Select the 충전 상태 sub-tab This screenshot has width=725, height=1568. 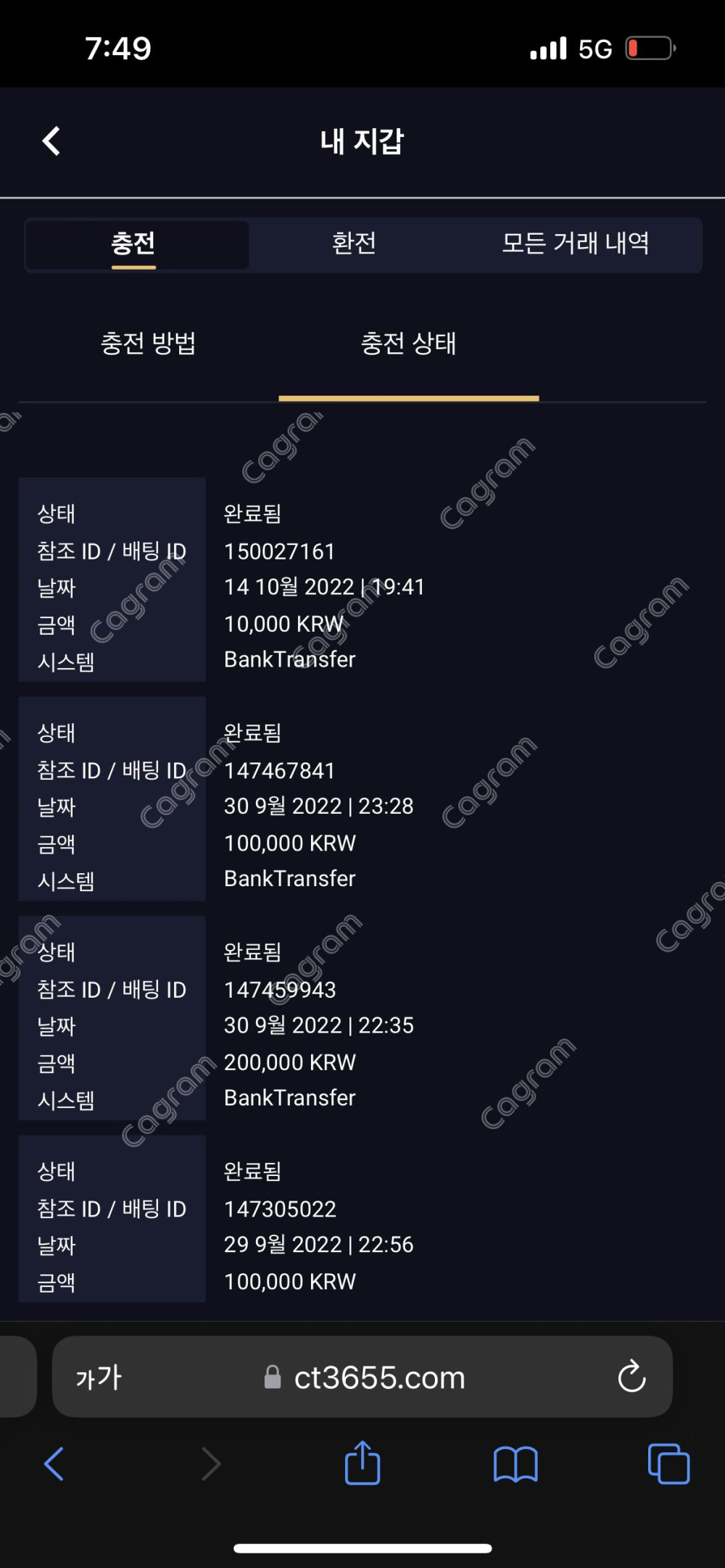coord(408,343)
